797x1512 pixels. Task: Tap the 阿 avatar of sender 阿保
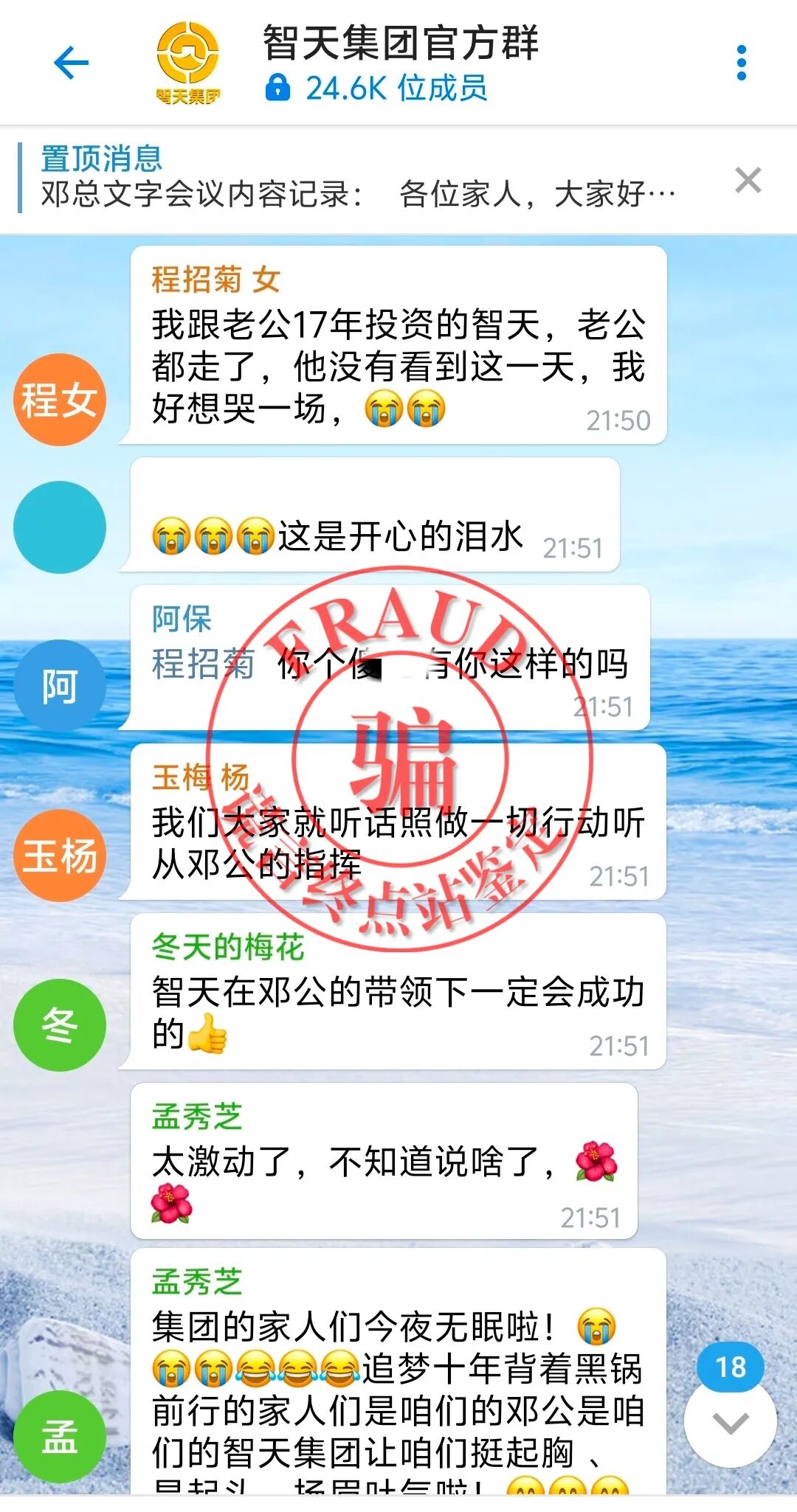coord(60,686)
